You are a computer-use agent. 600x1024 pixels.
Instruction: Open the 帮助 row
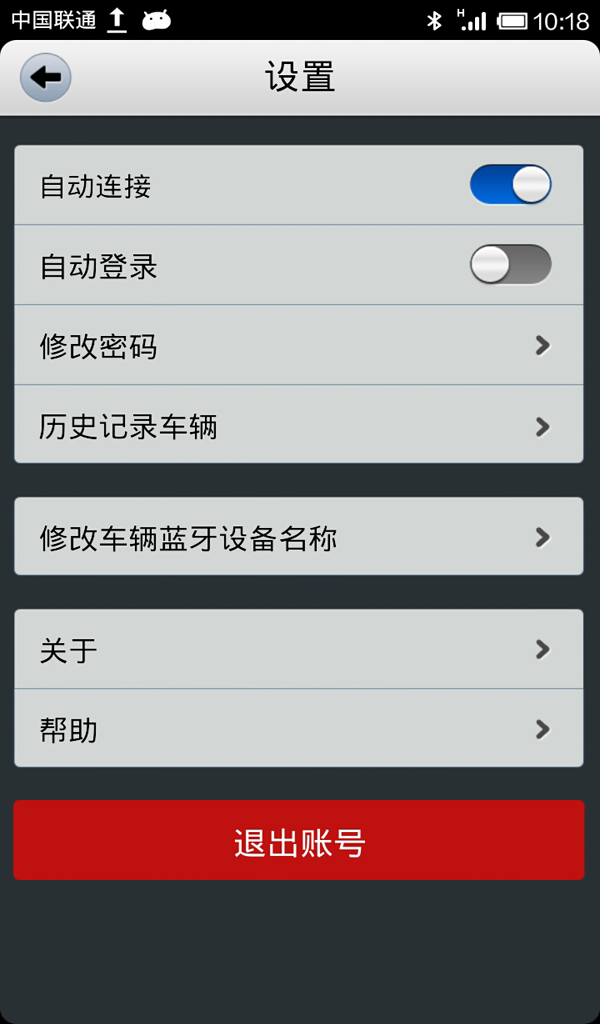coord(298,729)
